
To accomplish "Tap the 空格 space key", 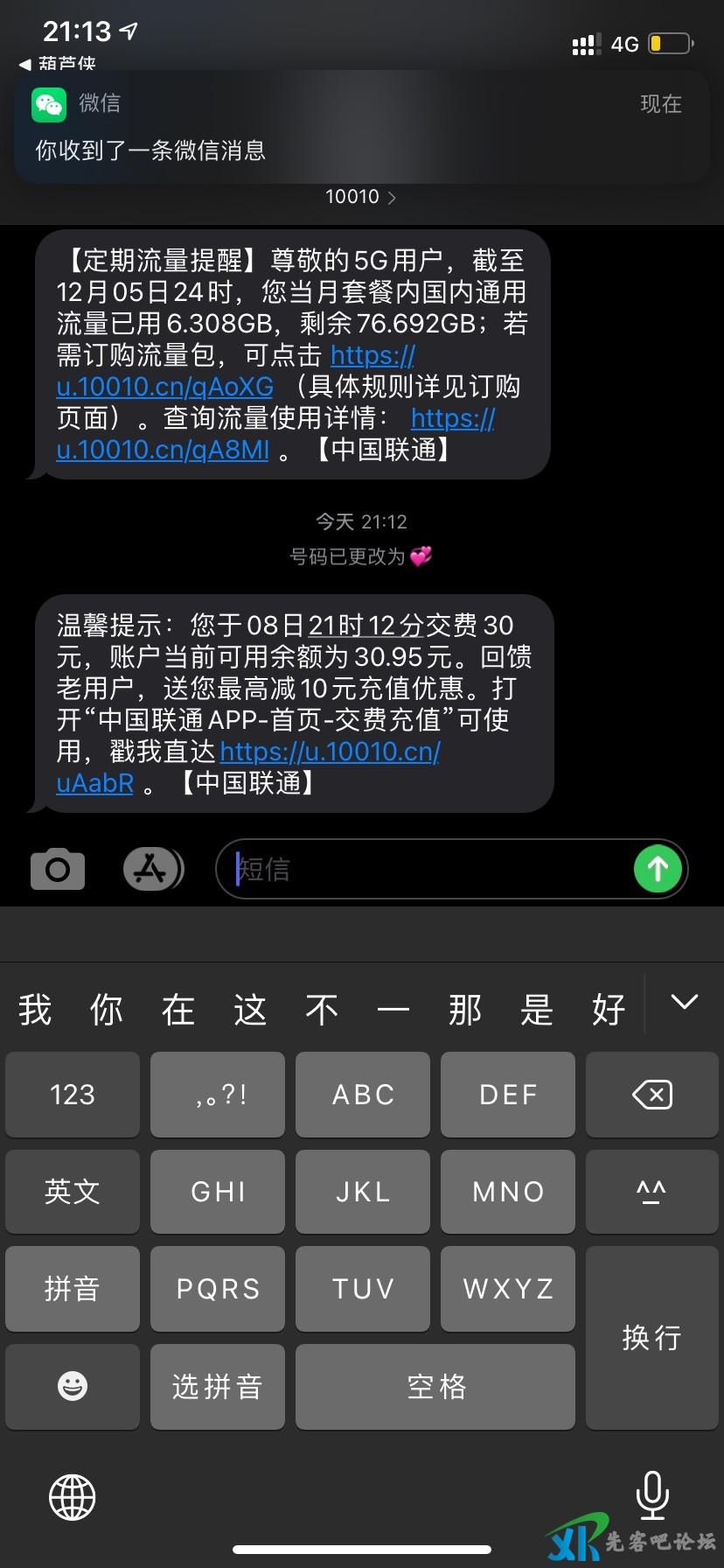I will point(435,1386).
